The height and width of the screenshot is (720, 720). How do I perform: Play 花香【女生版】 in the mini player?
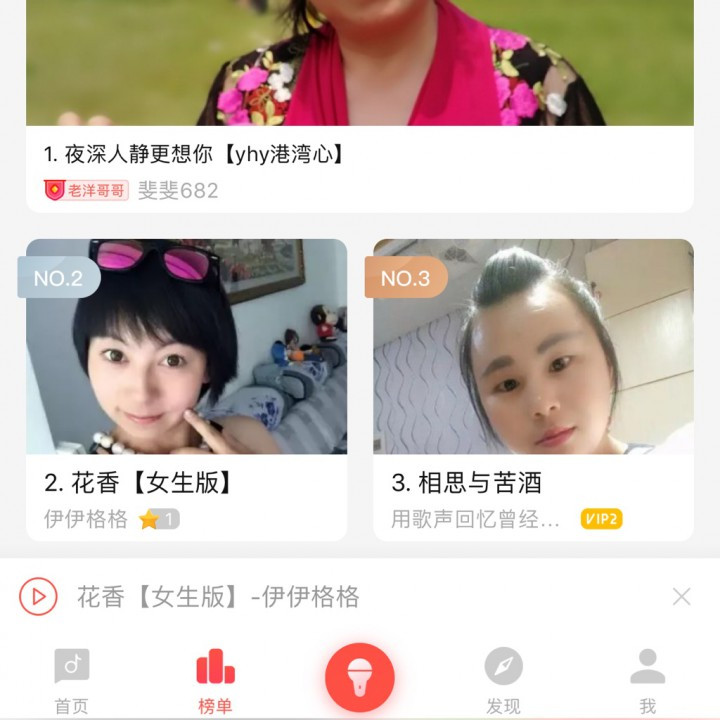click(38, 597)
